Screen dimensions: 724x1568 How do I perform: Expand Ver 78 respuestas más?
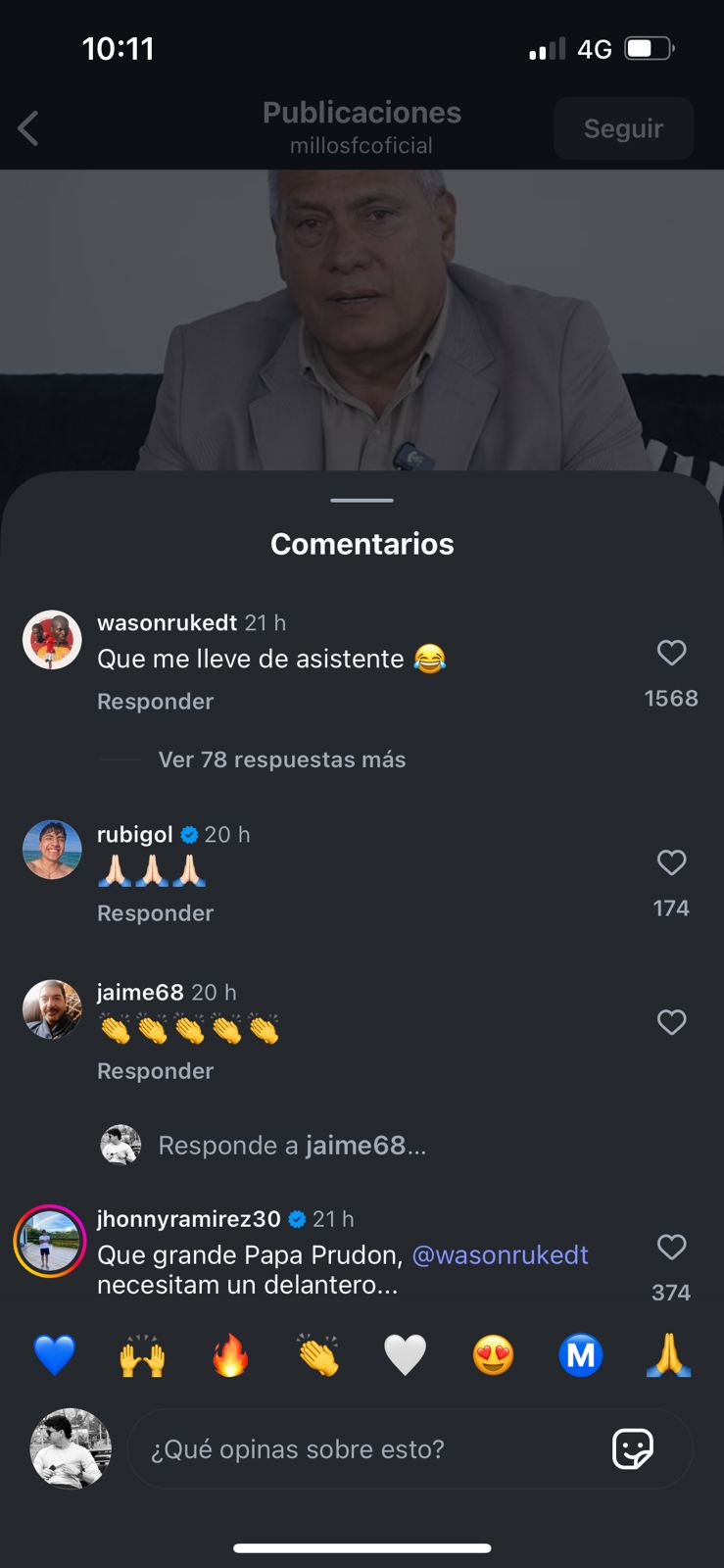pos(281,759)
